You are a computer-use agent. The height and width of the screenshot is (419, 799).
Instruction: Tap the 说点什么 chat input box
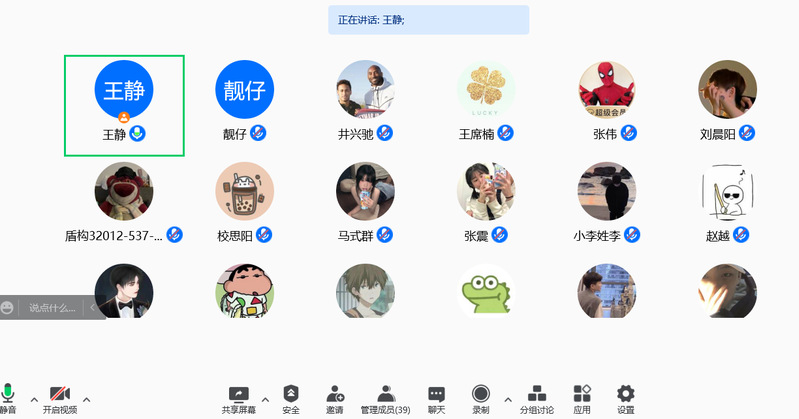coord(53,308)
